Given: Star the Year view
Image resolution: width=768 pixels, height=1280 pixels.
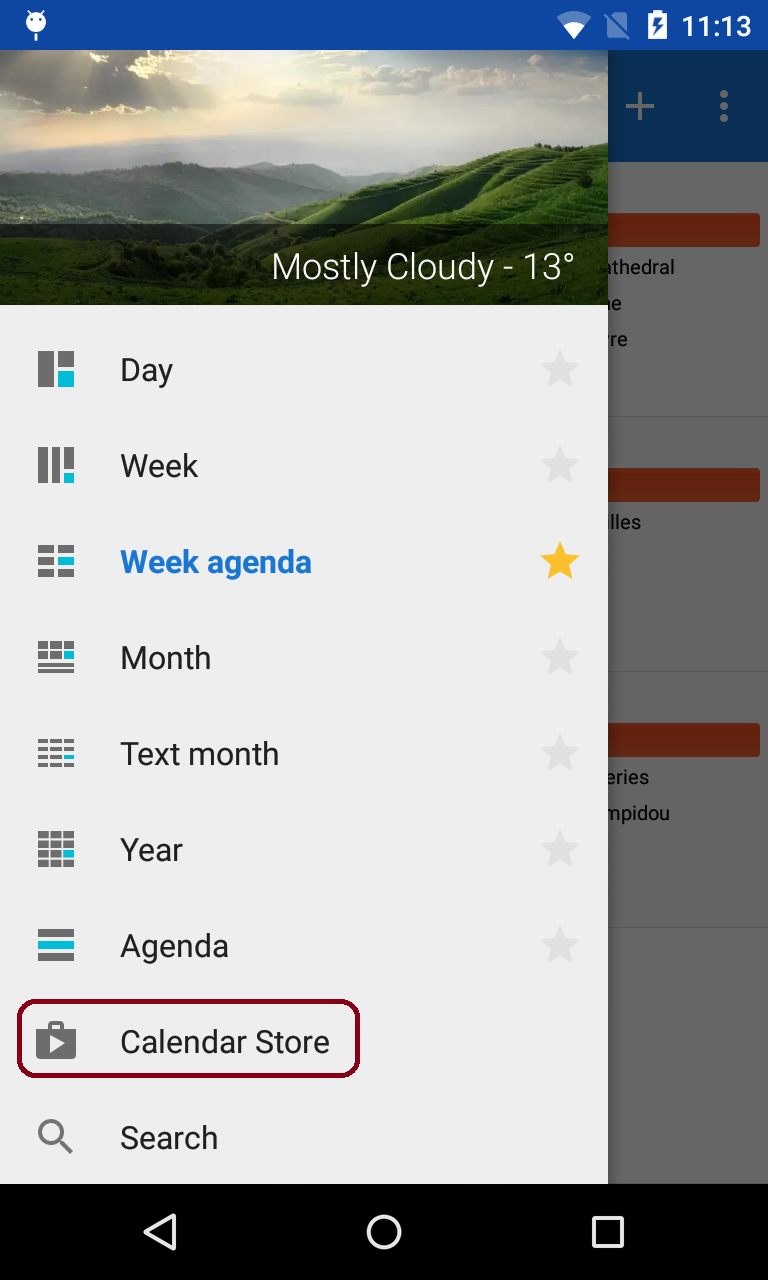Looking at the screenshot, I should tap(560, 850).
